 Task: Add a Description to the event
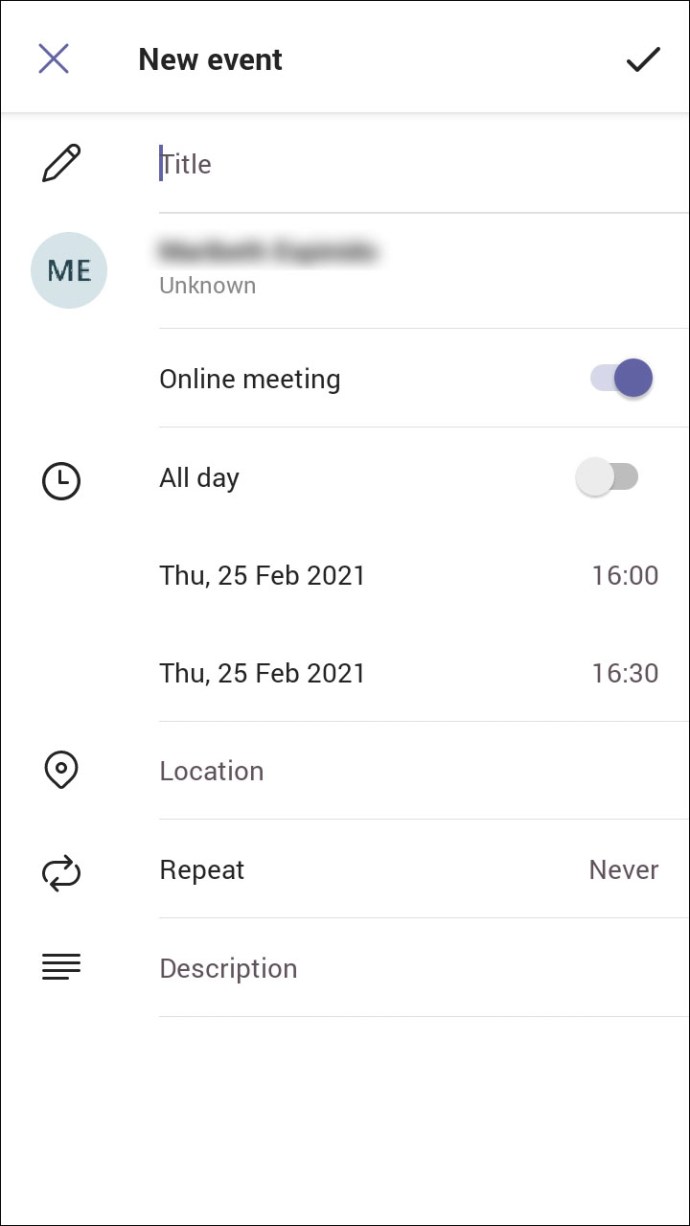click(400, 968)
